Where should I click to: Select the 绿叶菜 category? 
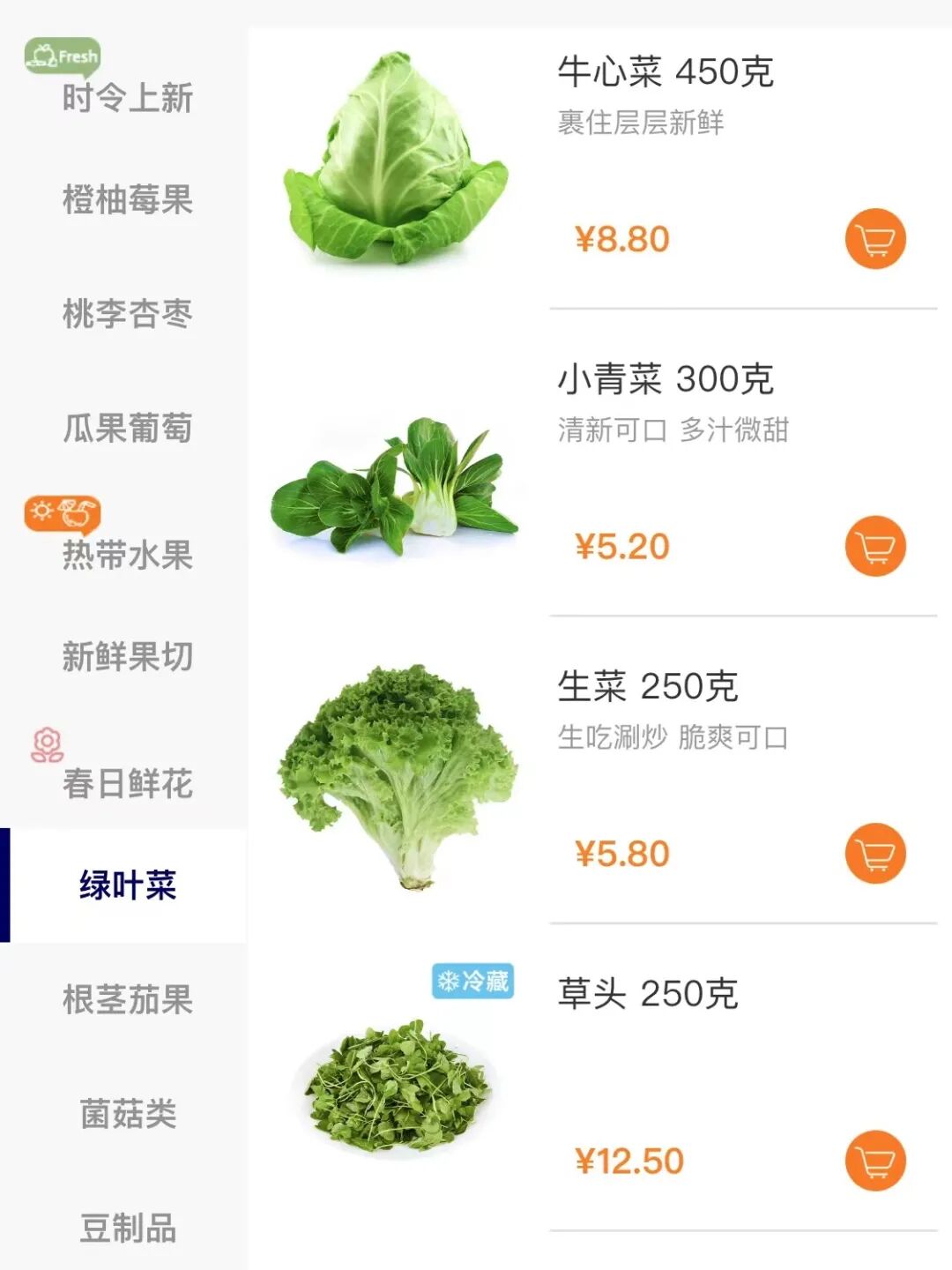tap(127, 885)
